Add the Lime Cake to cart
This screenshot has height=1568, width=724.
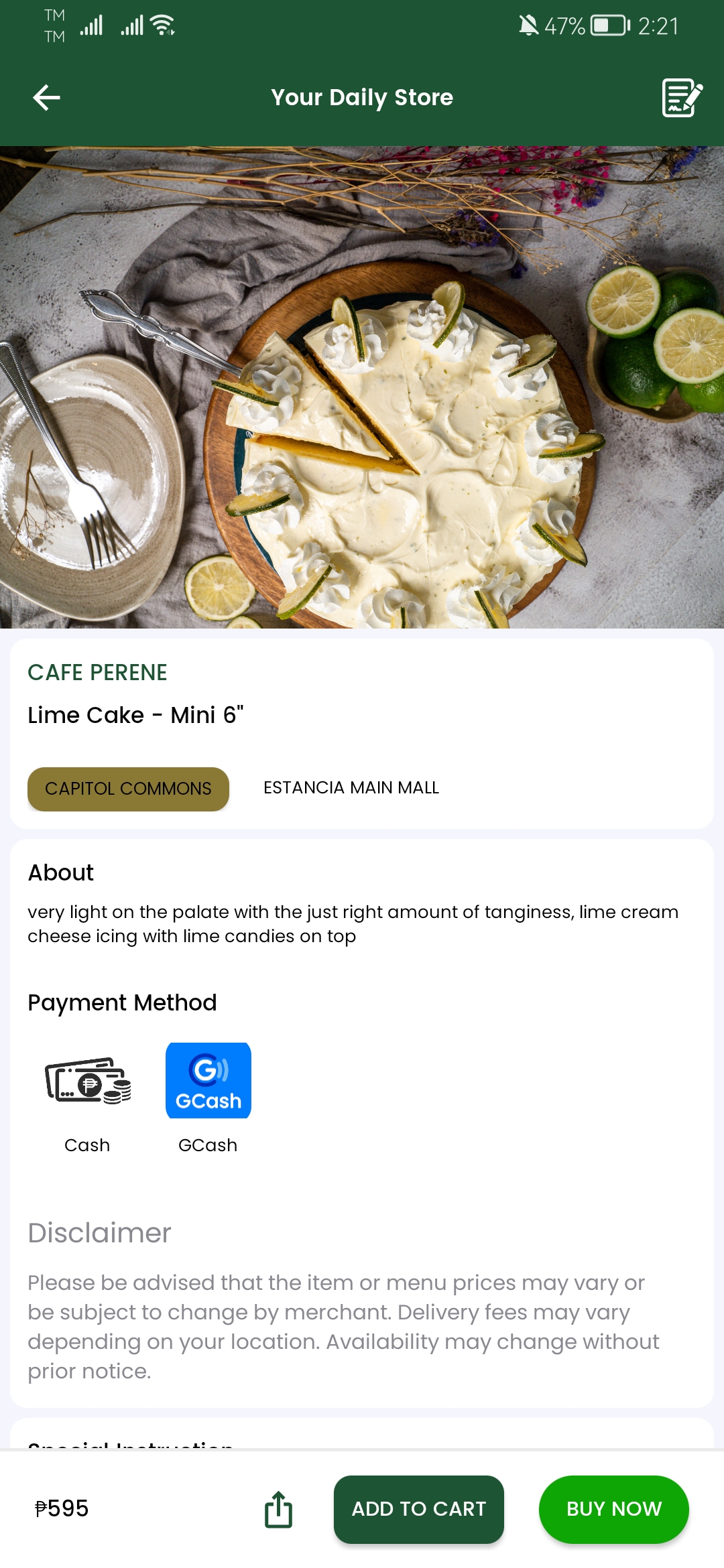click(x=419, y=1509)
